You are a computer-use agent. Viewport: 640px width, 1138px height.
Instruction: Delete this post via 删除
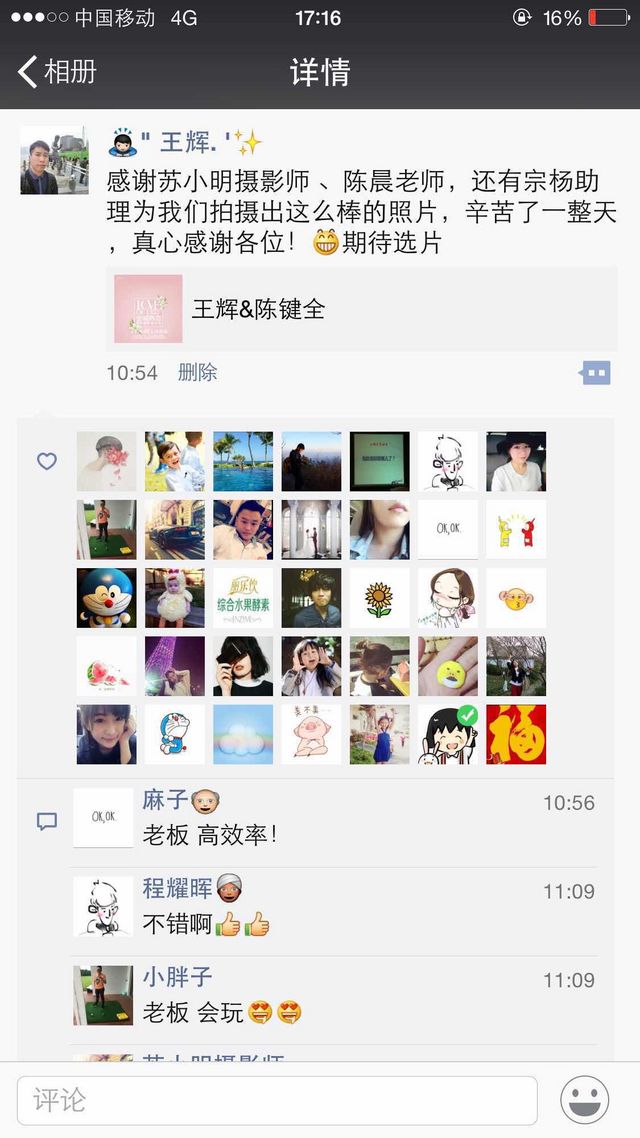point(197,373)
